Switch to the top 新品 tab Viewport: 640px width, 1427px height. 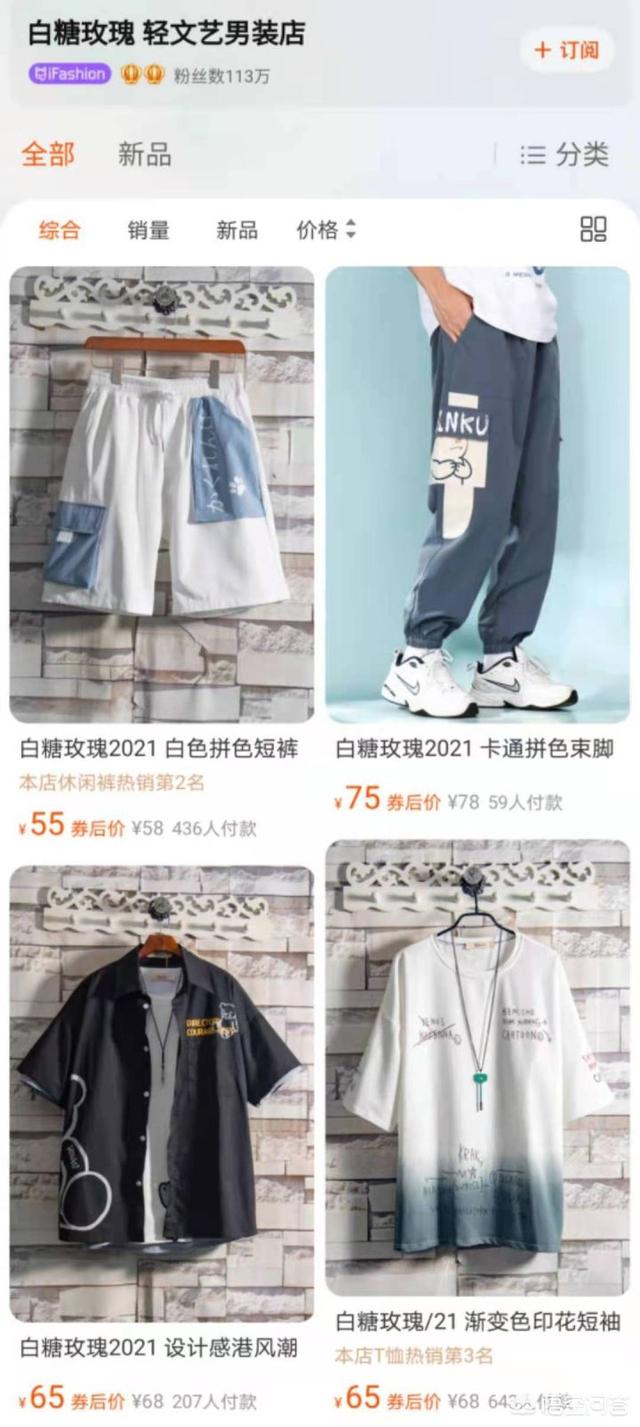[x=145, y=154]
